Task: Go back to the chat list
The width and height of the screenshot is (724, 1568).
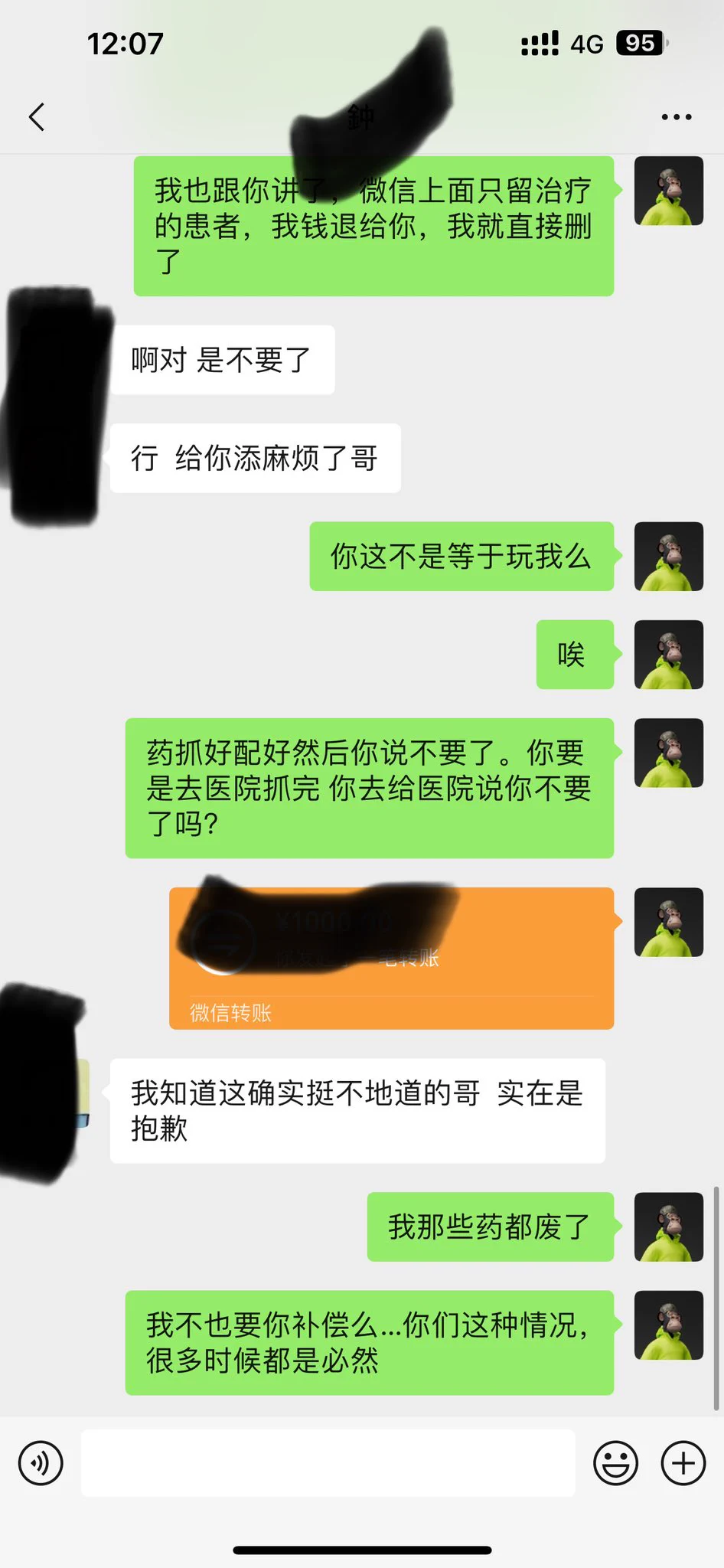Action: click(x=37, y=117)
